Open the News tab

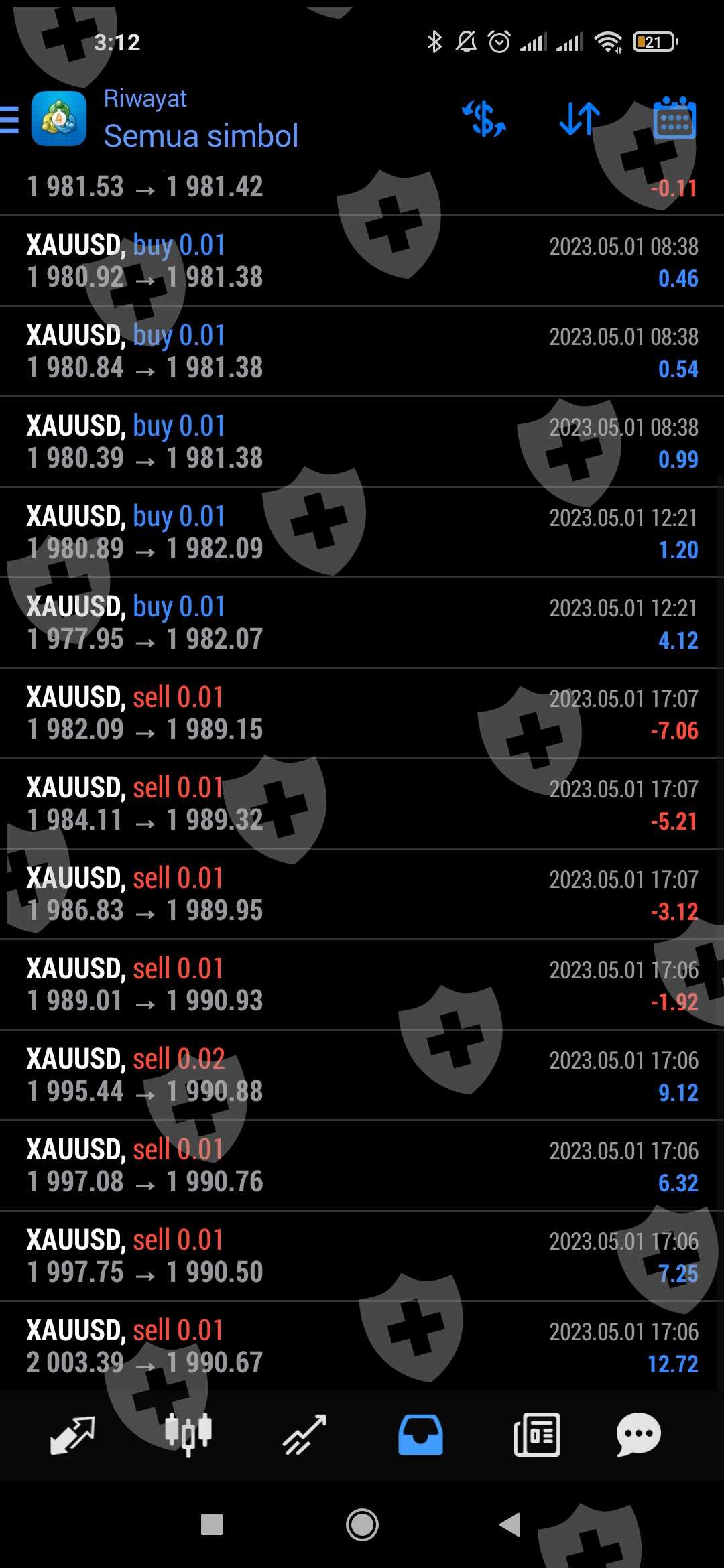click(536, 1435)
